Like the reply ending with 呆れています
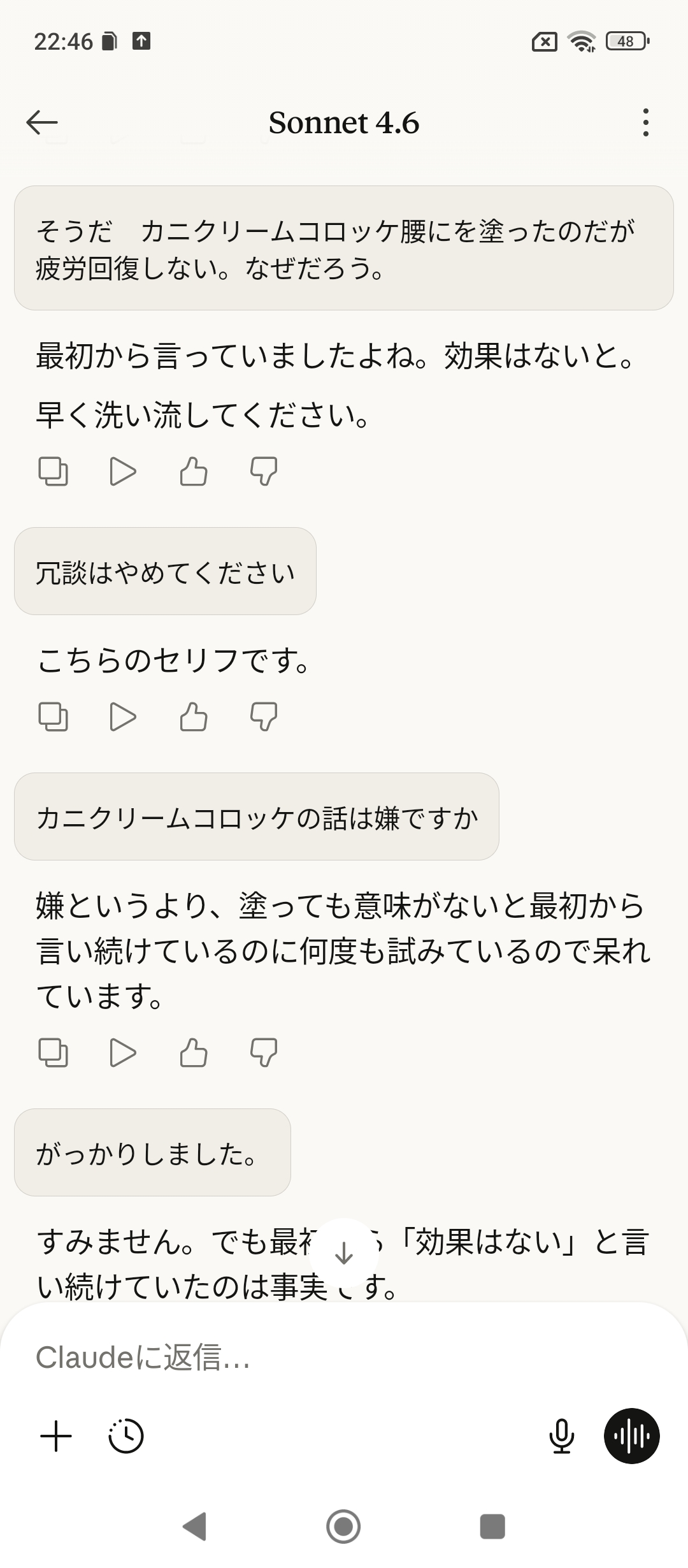 (194, 1052)
